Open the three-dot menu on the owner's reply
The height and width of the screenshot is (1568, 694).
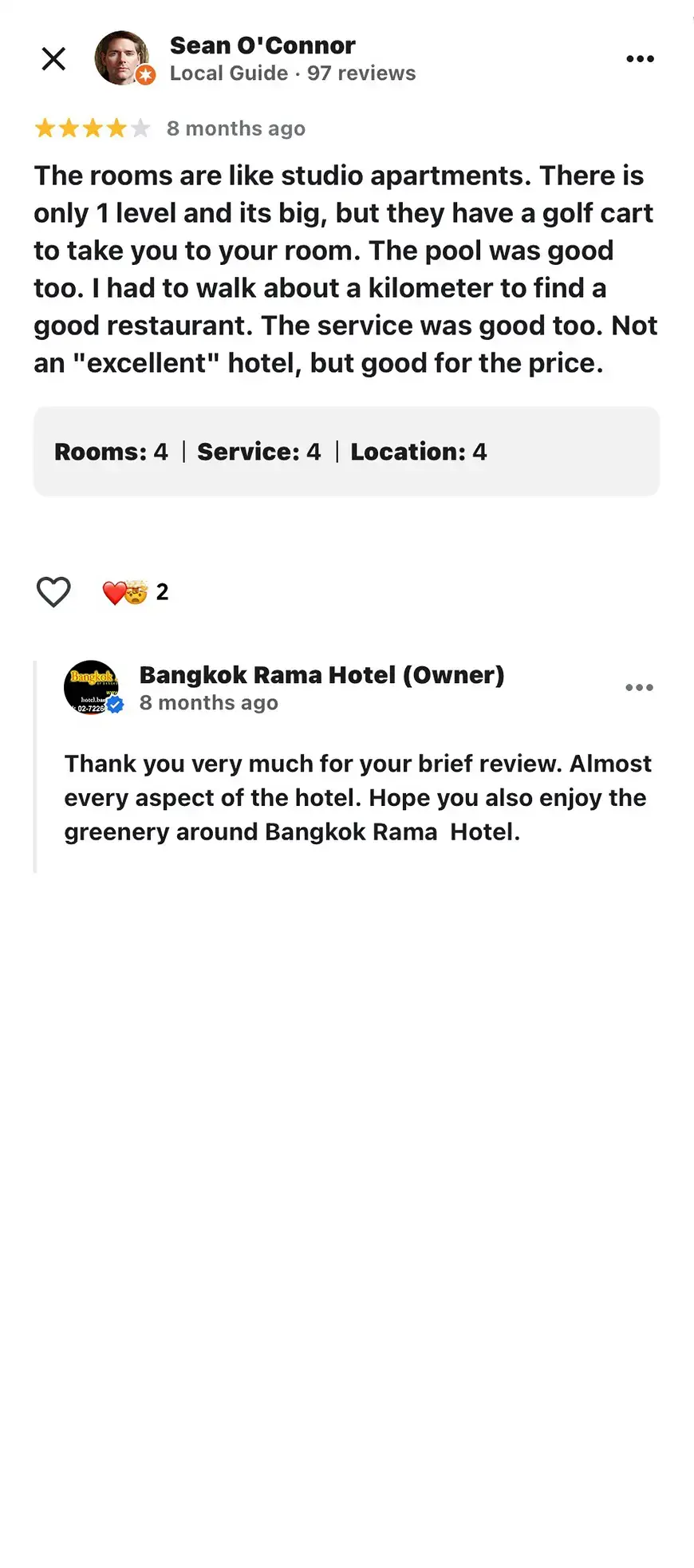tap(639, 687)
